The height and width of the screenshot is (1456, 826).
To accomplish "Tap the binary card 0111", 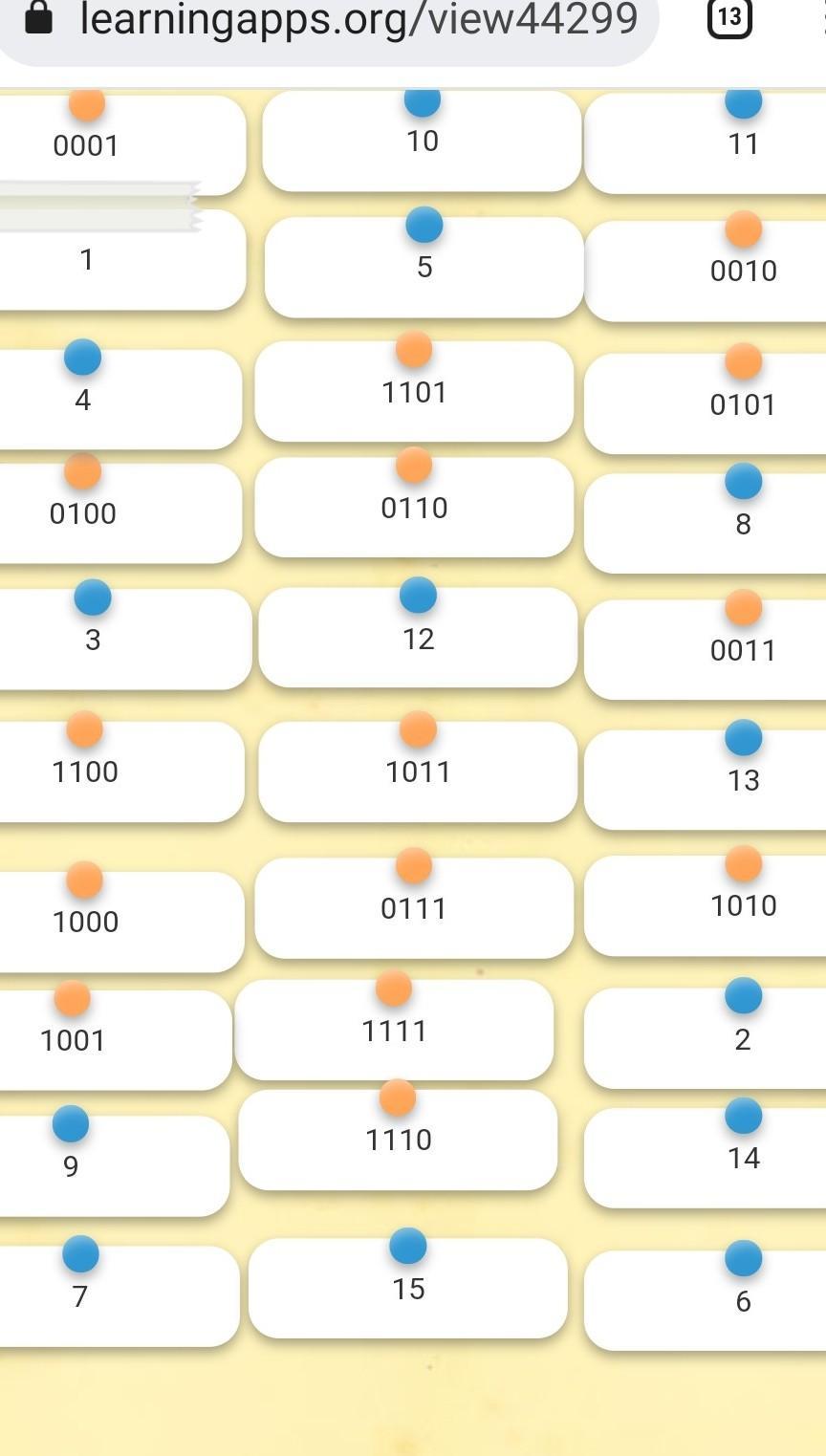I will tap(414, 908).
